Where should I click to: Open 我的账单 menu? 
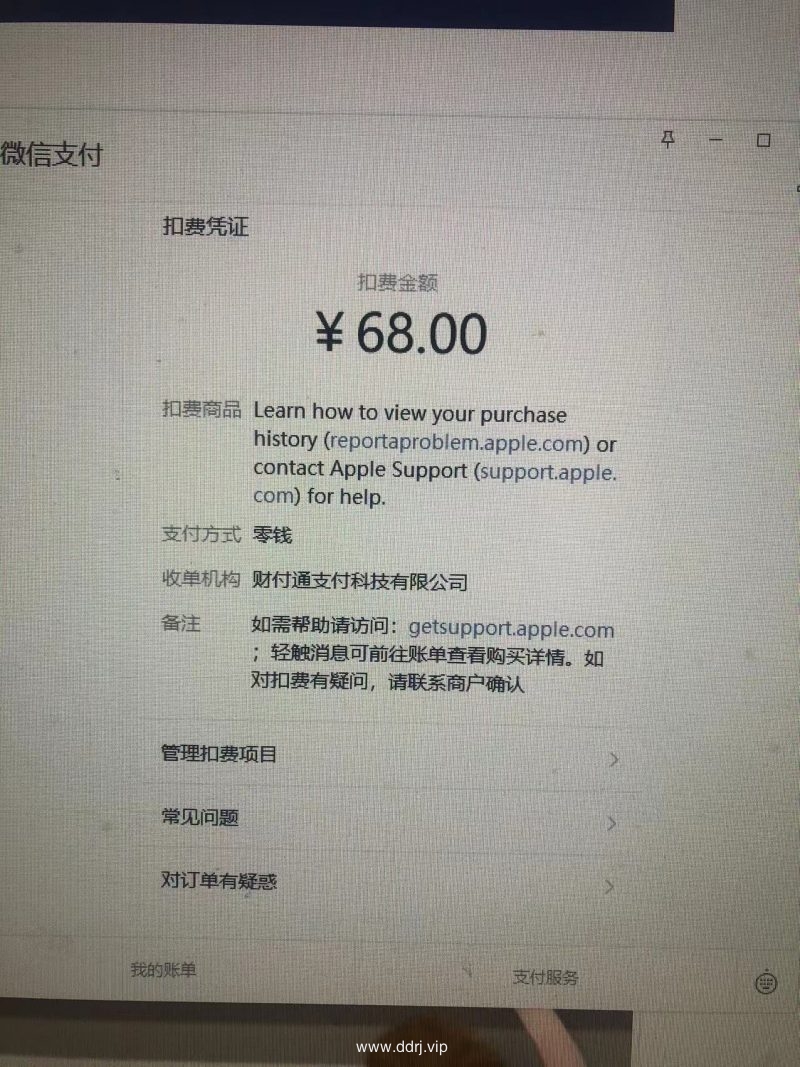[x=163, y=969]
